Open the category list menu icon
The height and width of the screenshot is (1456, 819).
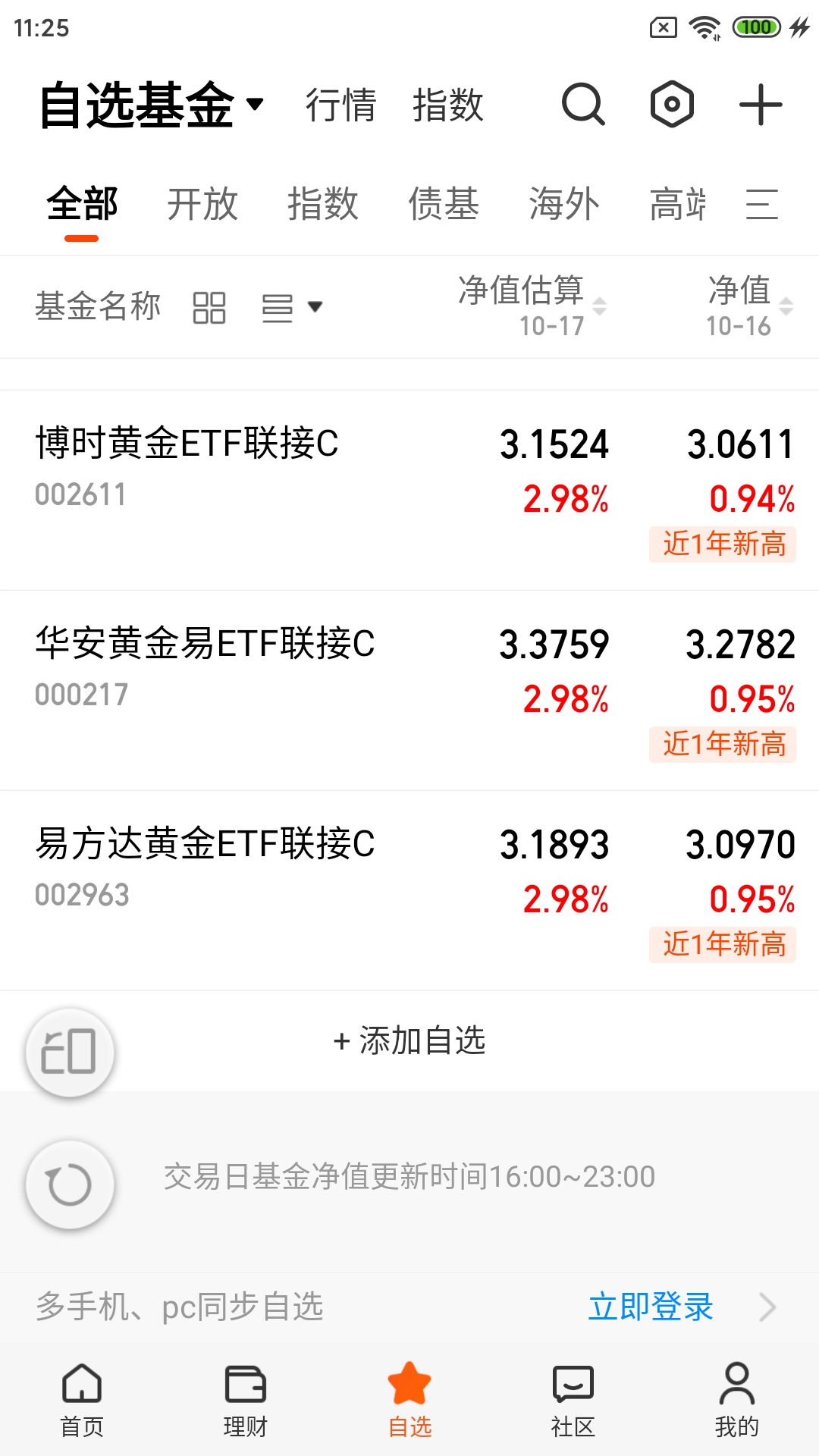tap(761, 204)
